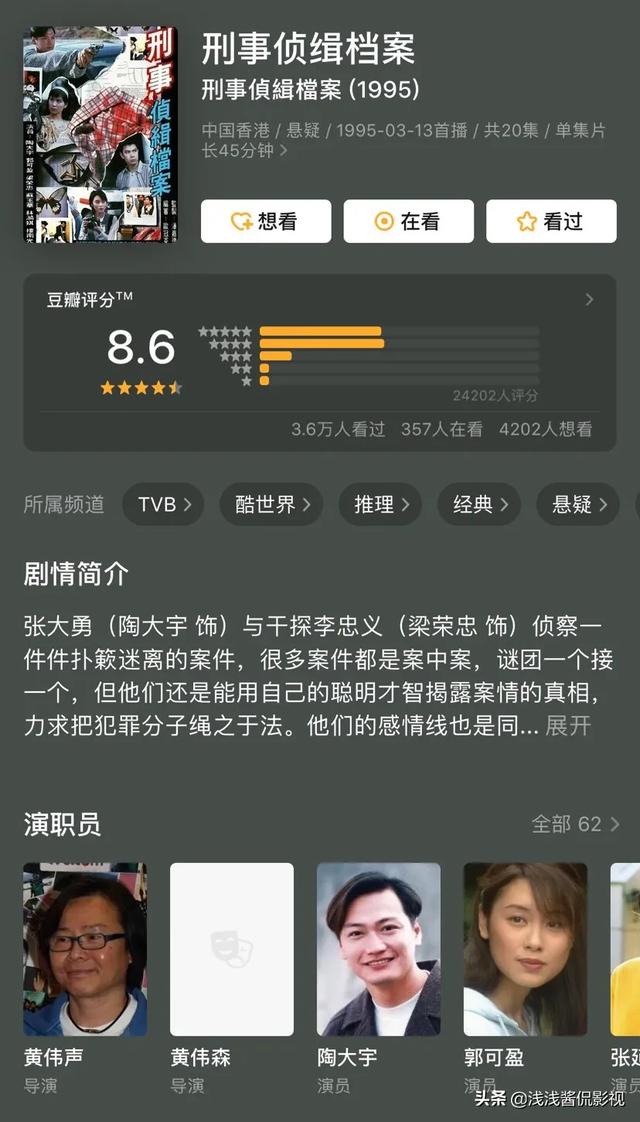The image size is (640, 1122).
Task: Open the 酷世界 channel chip
Action: (x=271, y=504)
